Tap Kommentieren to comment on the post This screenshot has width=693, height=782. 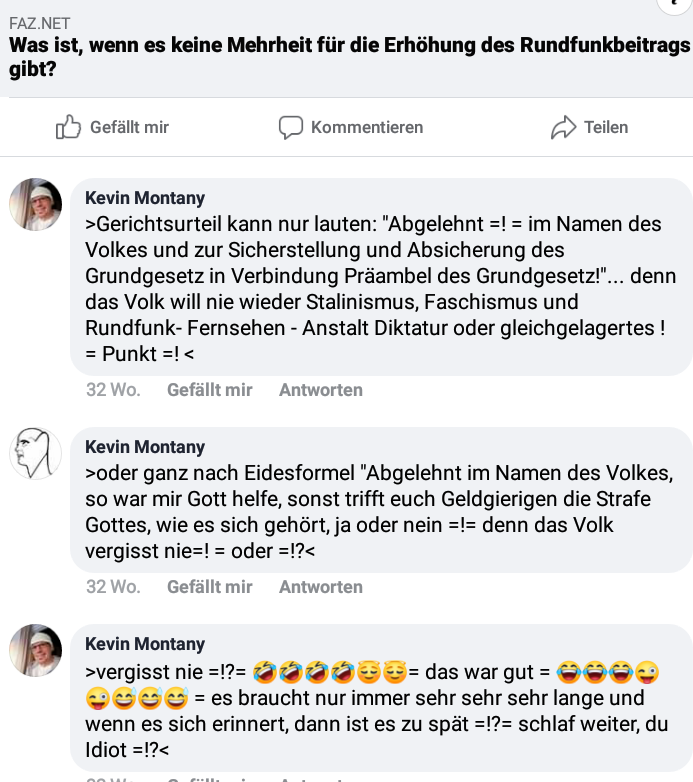click(x=350, y=127)
